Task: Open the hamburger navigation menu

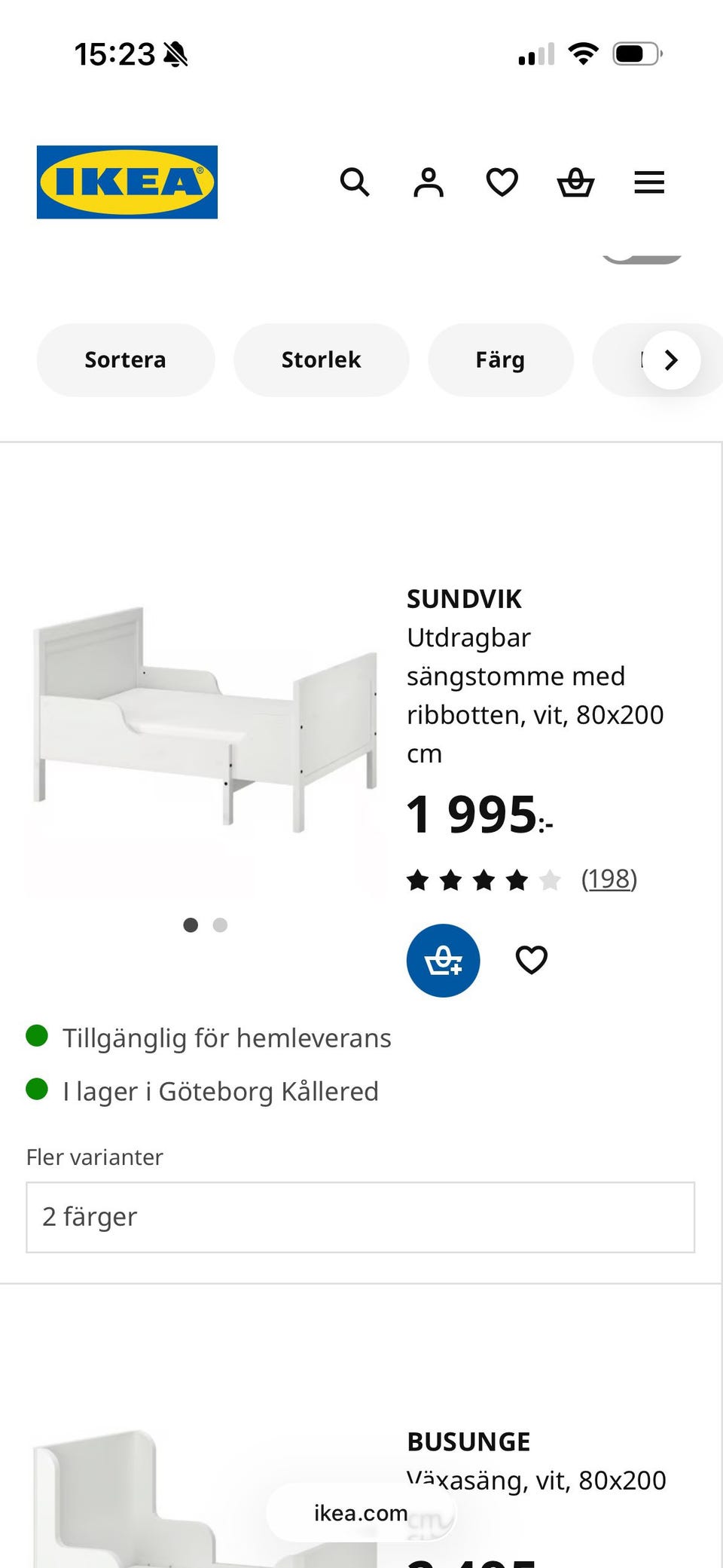Action: pyautogui.click(x=648, y=182)
